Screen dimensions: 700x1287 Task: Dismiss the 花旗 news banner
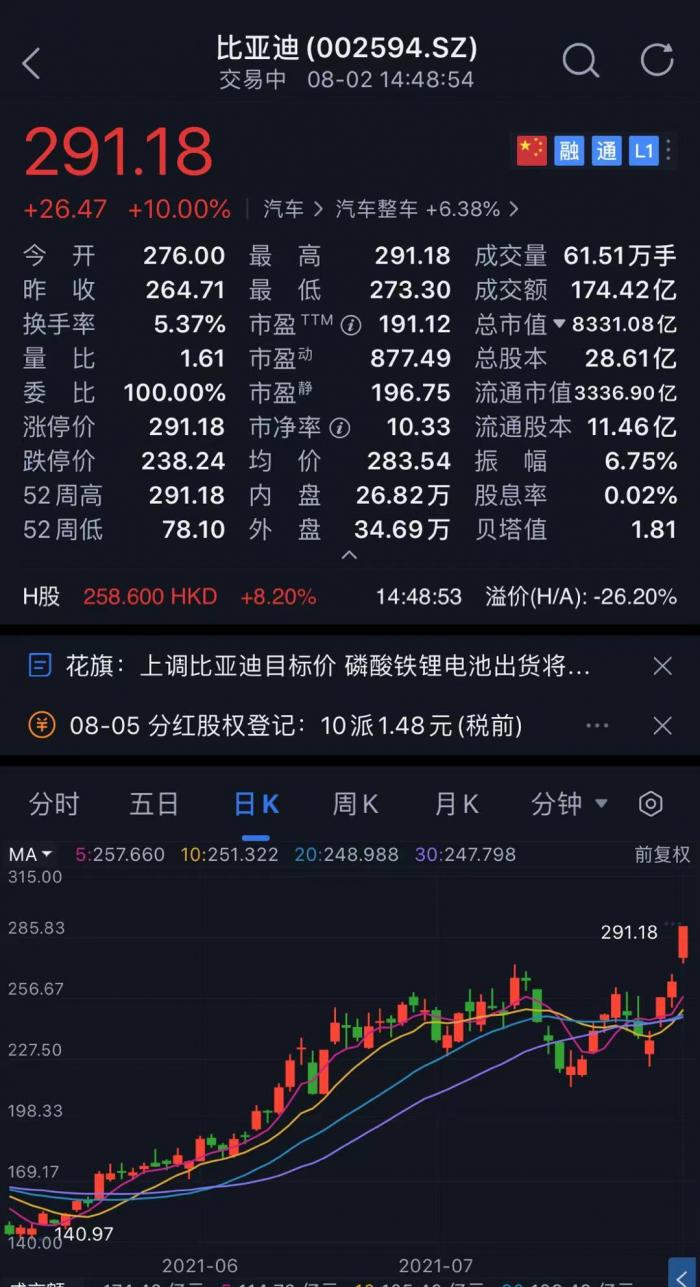tap(662, 666)
